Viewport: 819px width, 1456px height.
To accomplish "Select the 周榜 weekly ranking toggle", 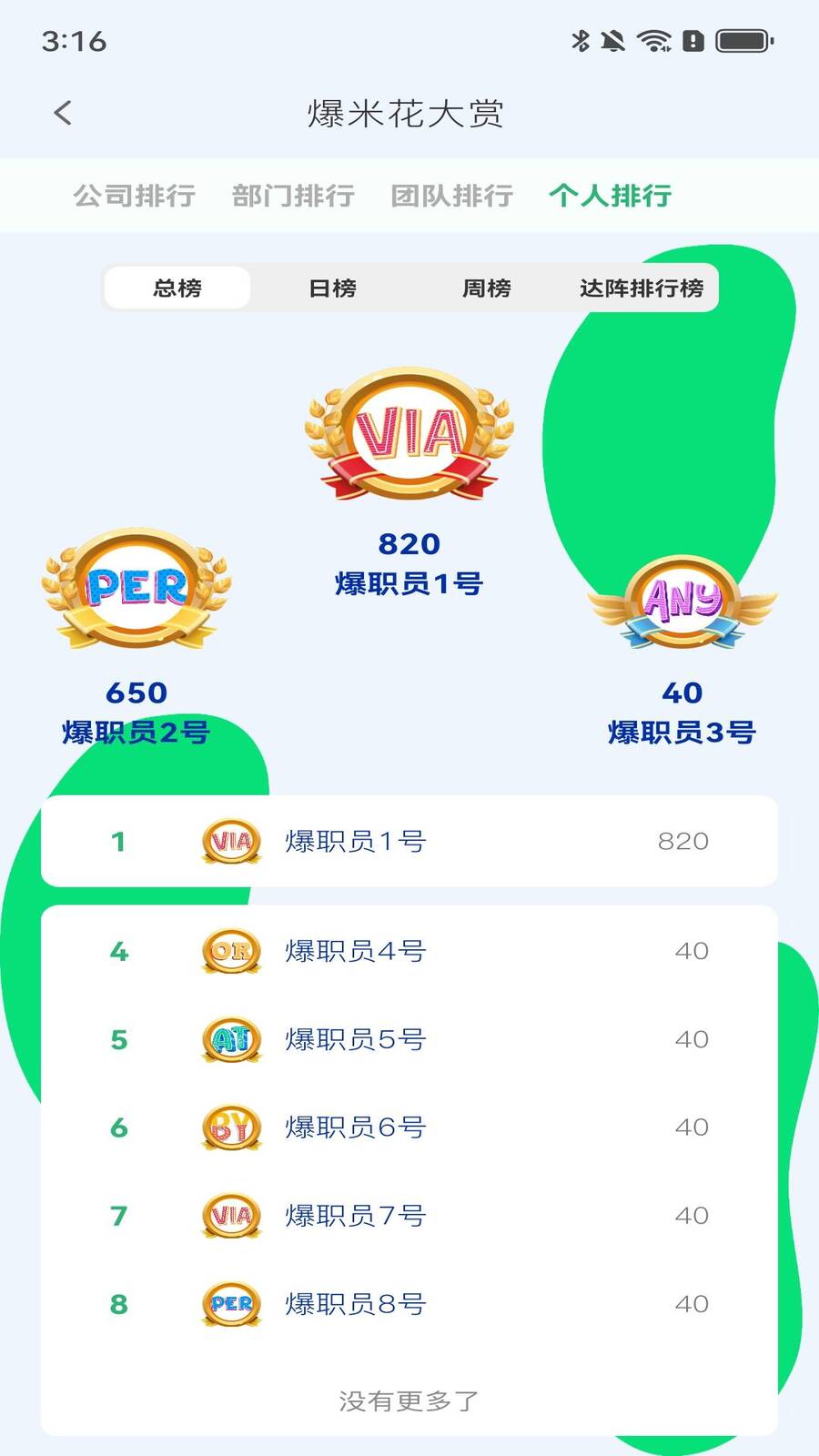I will coord(486,288).
